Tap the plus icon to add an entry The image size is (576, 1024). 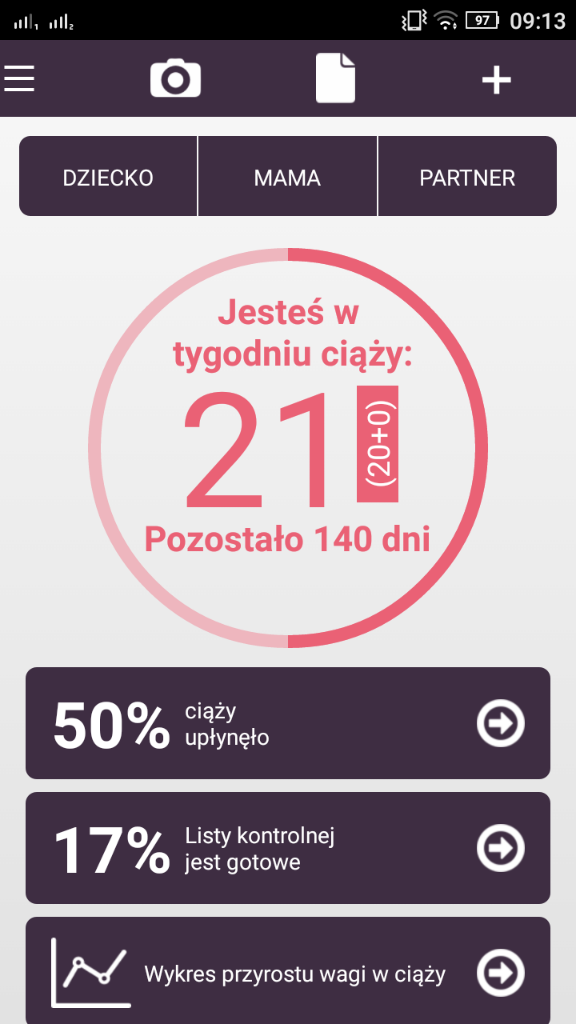[x=496, y=80]
